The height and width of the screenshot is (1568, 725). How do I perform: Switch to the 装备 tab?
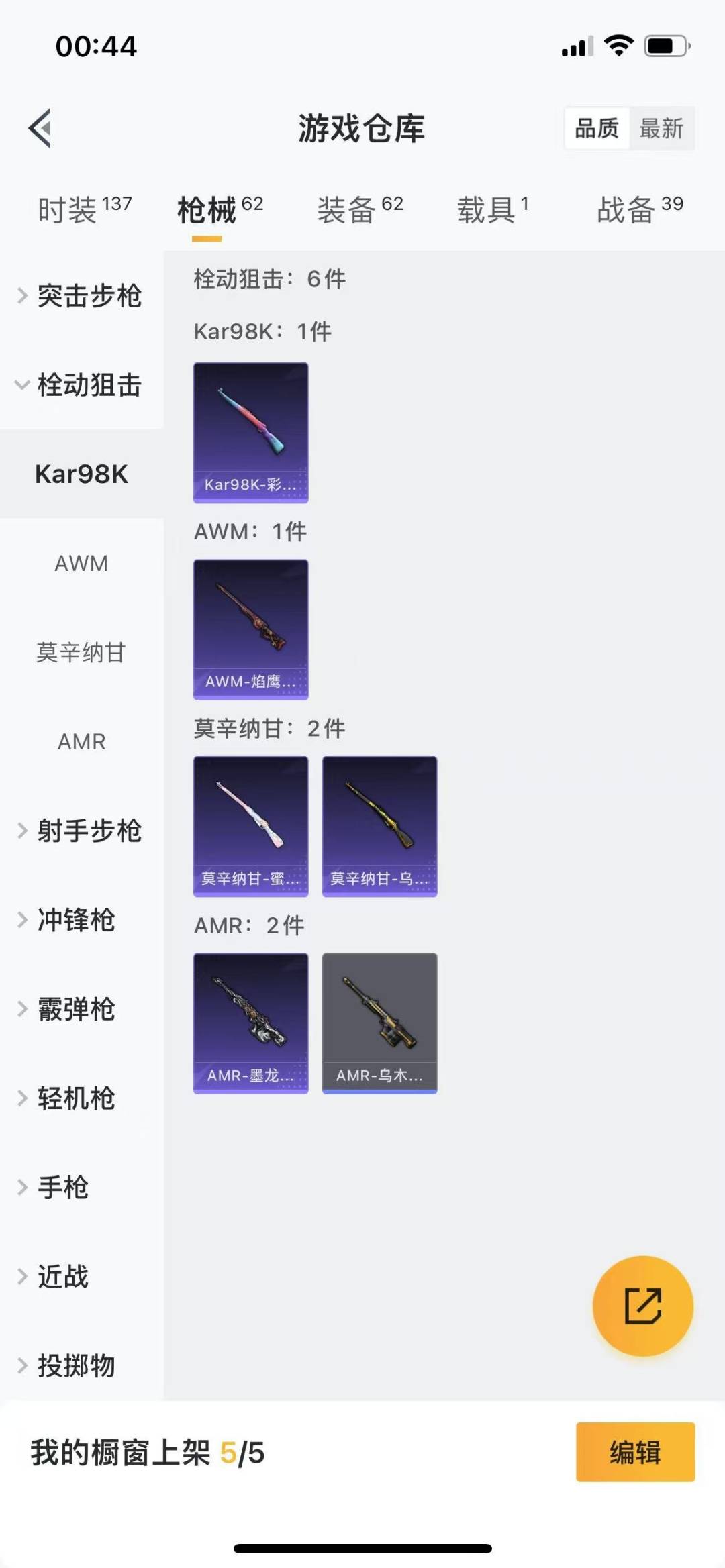(x=360, y=209)
